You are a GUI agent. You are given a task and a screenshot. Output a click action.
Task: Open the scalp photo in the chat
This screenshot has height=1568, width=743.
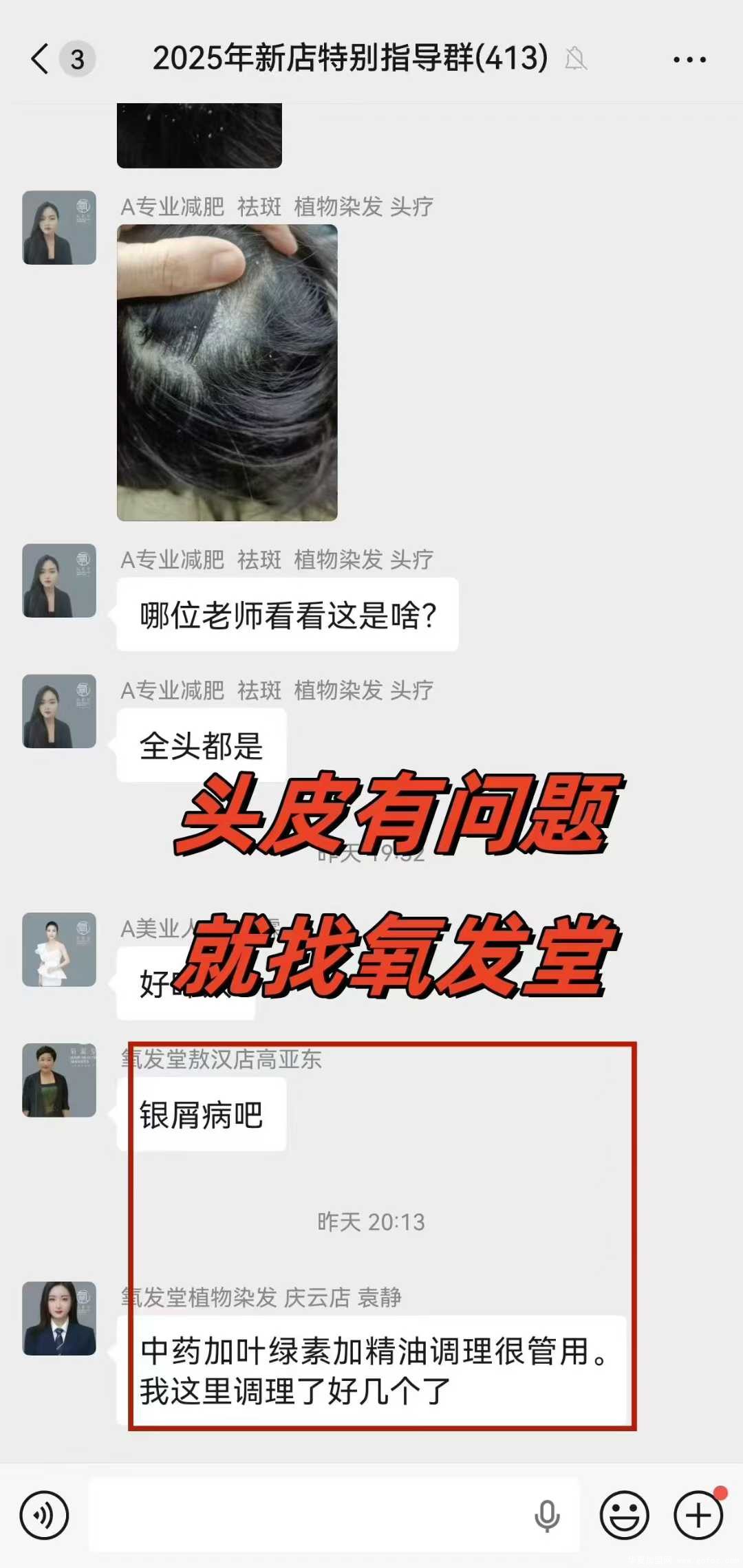(x=227, y=375)
